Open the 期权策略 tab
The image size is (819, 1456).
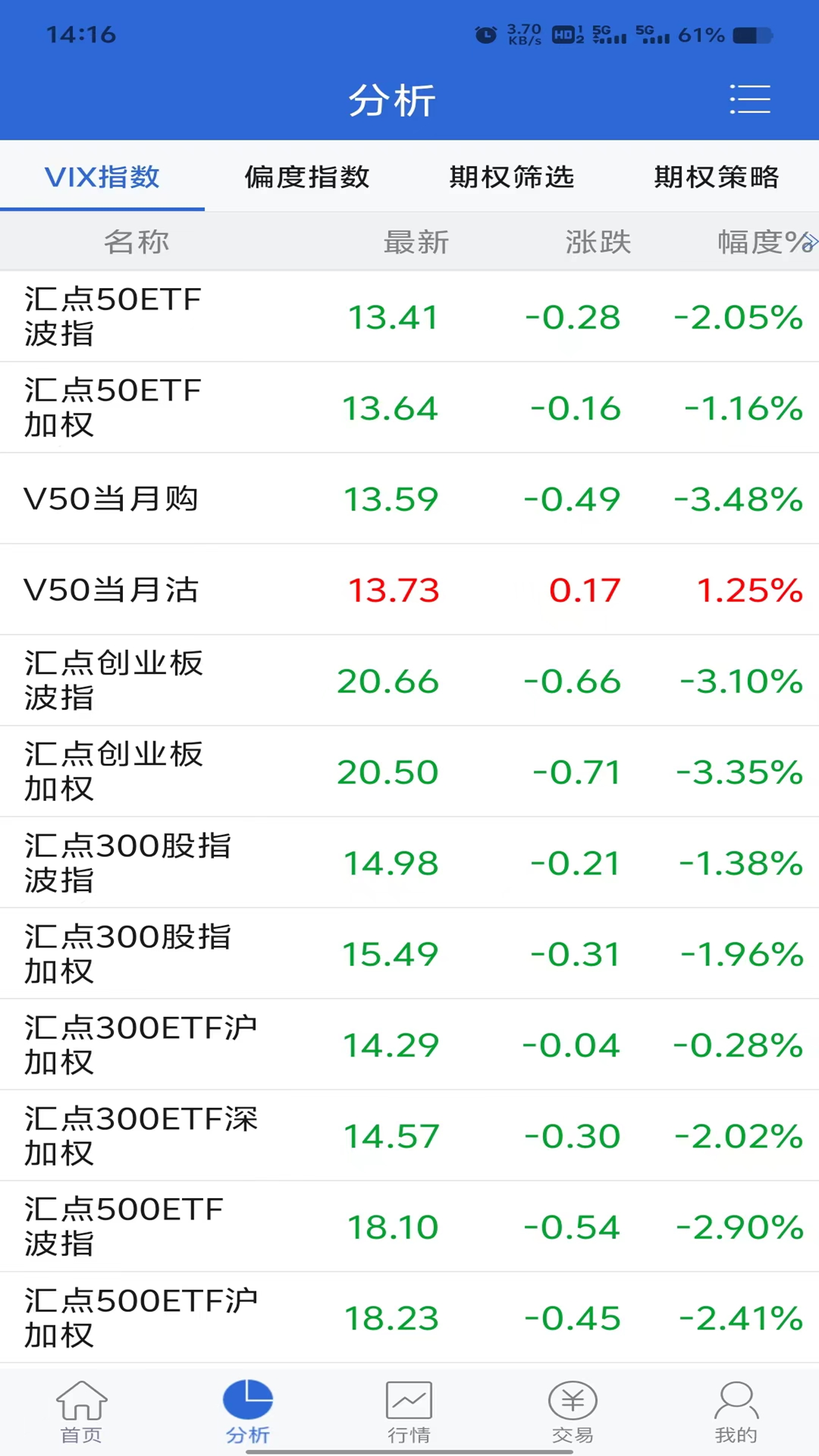click(x=717, y=177)
